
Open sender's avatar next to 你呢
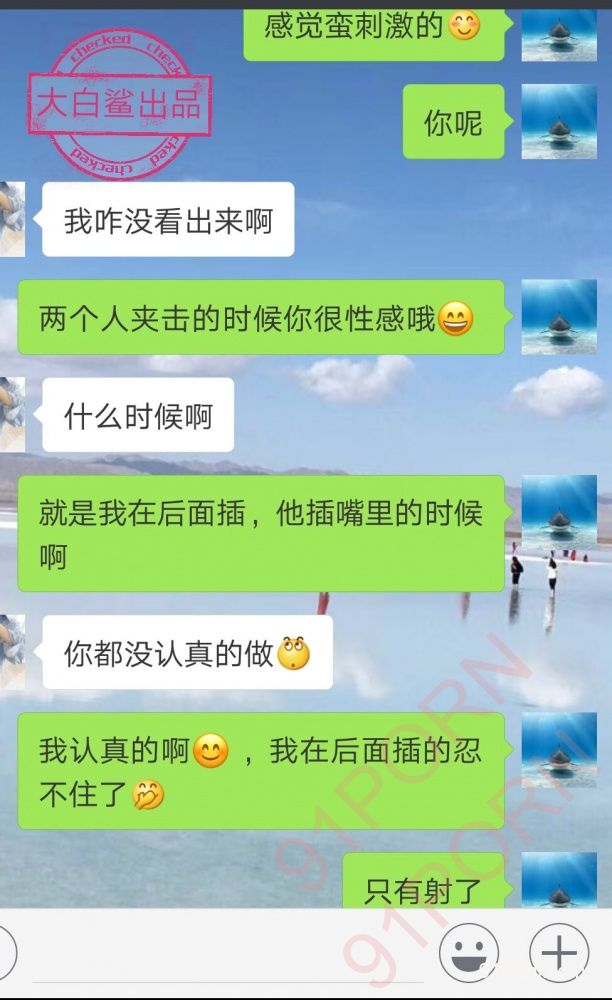pos(559,121)
